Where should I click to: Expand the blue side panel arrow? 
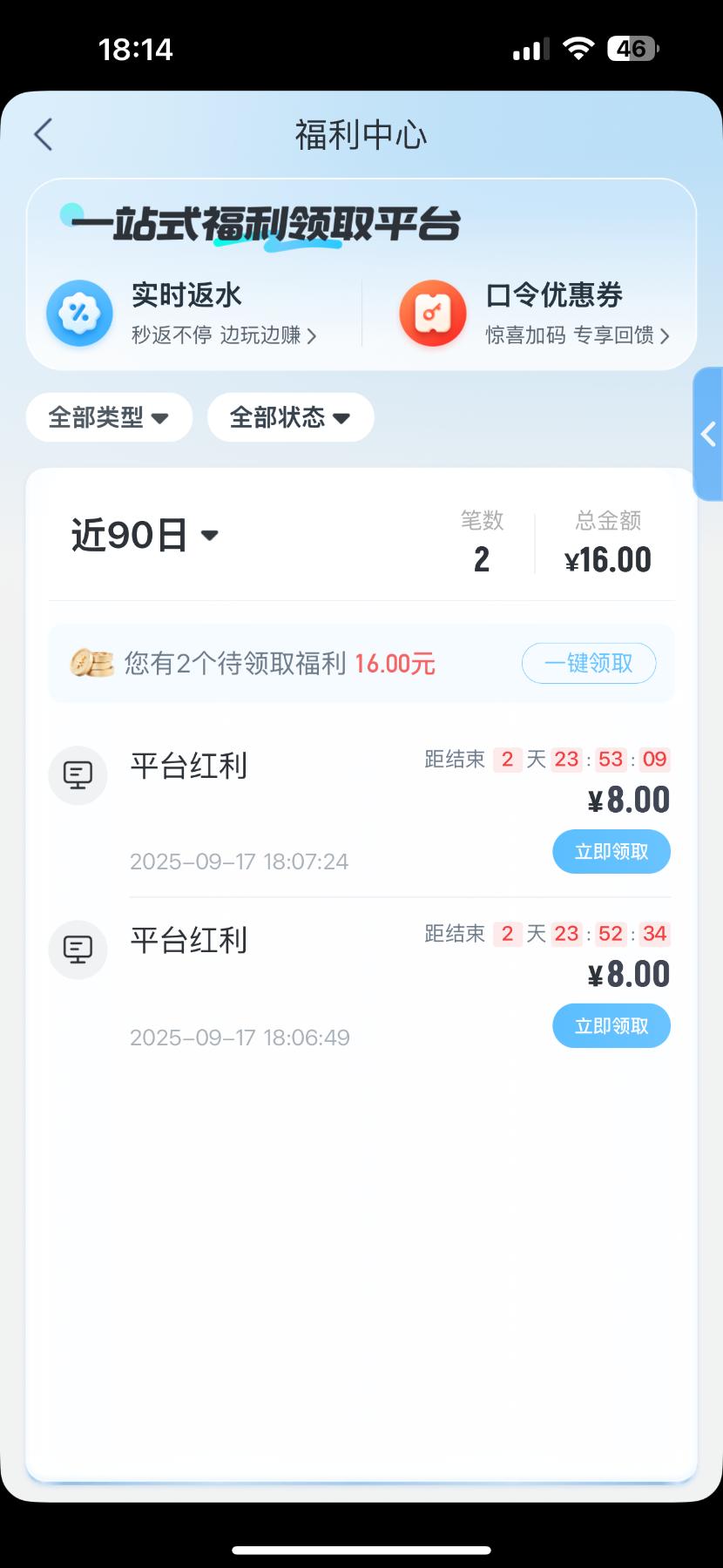pos(709,434)
